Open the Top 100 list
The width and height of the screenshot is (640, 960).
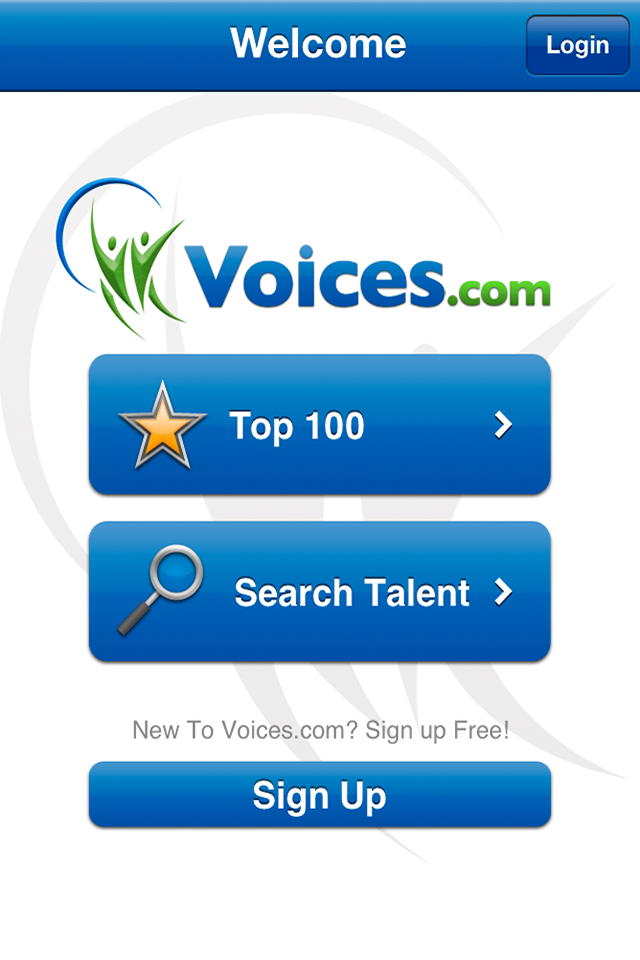point(319,425)
